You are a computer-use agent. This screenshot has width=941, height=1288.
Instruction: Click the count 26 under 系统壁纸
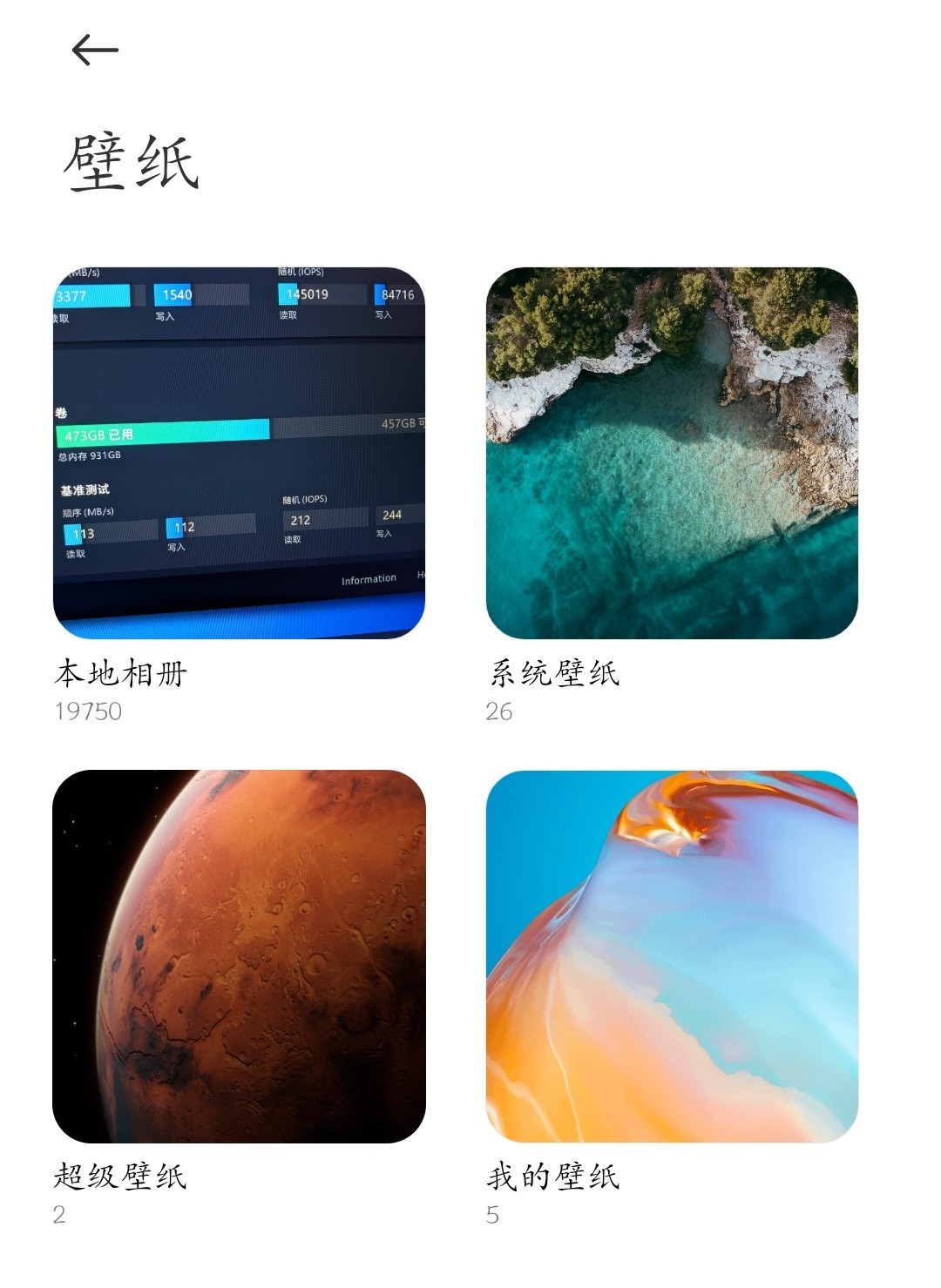497,712
